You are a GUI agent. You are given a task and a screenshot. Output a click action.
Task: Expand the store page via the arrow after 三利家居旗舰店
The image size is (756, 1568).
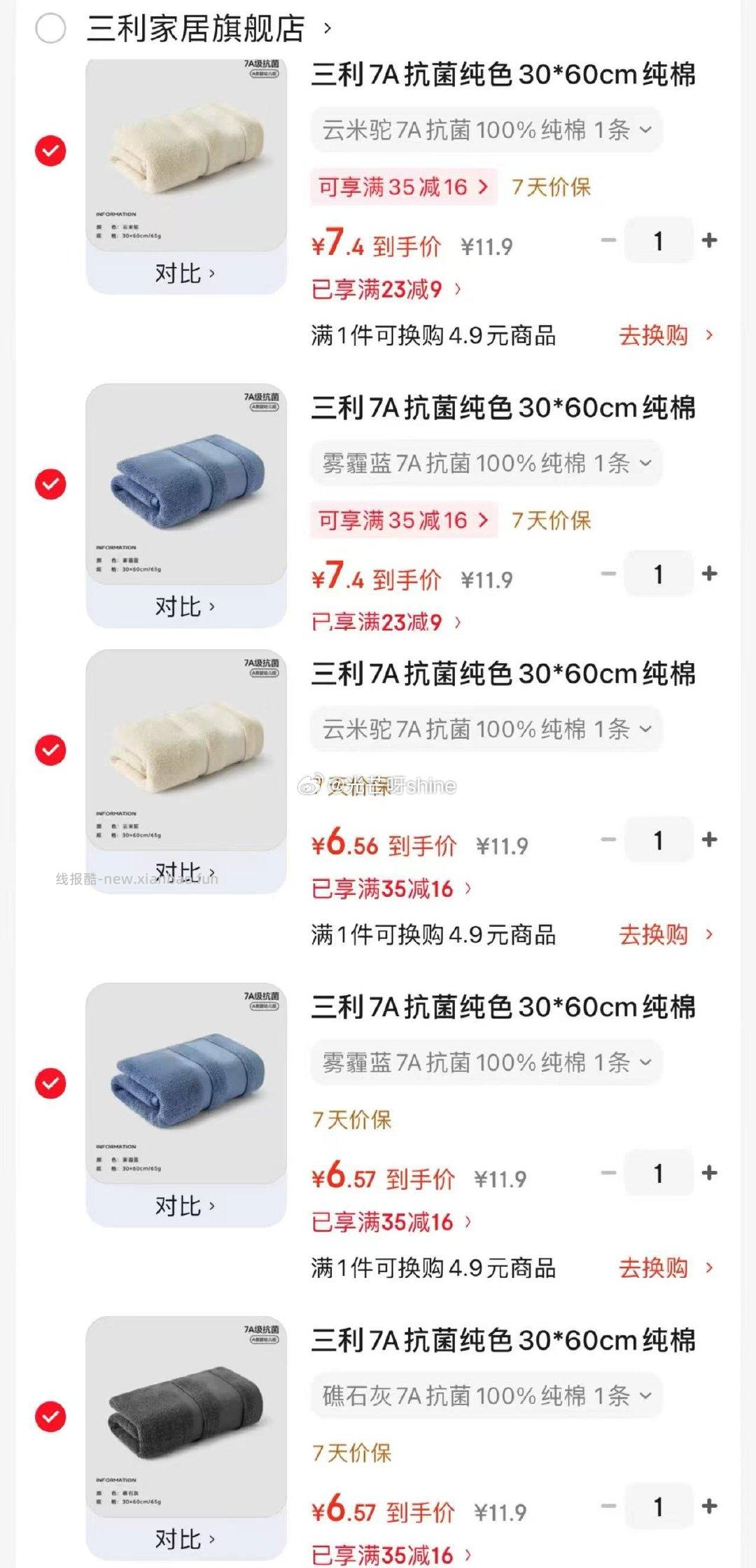325,29
